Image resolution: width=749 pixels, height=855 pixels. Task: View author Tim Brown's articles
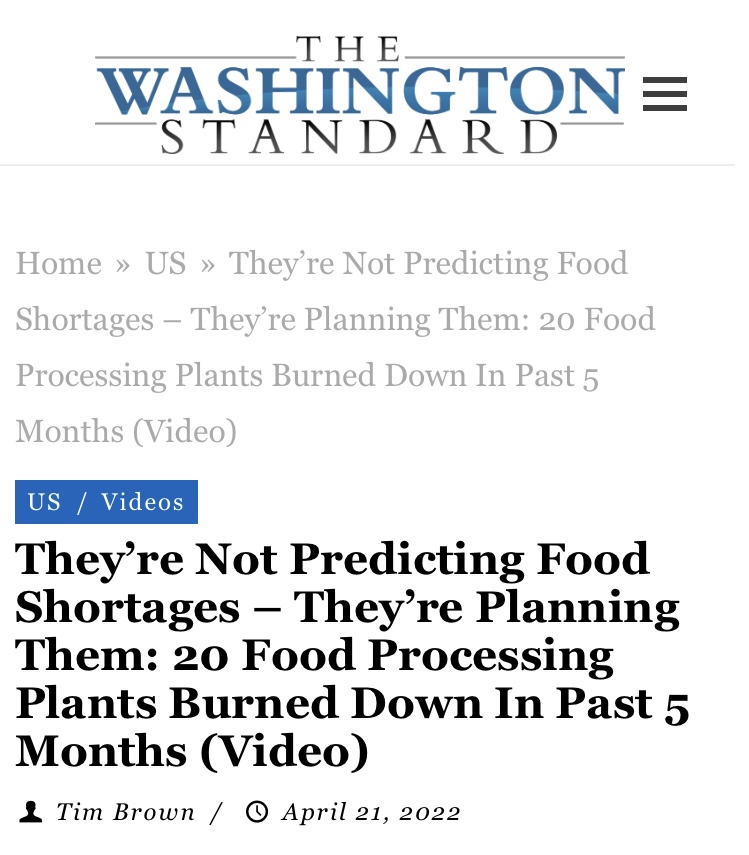pos(125,812)
